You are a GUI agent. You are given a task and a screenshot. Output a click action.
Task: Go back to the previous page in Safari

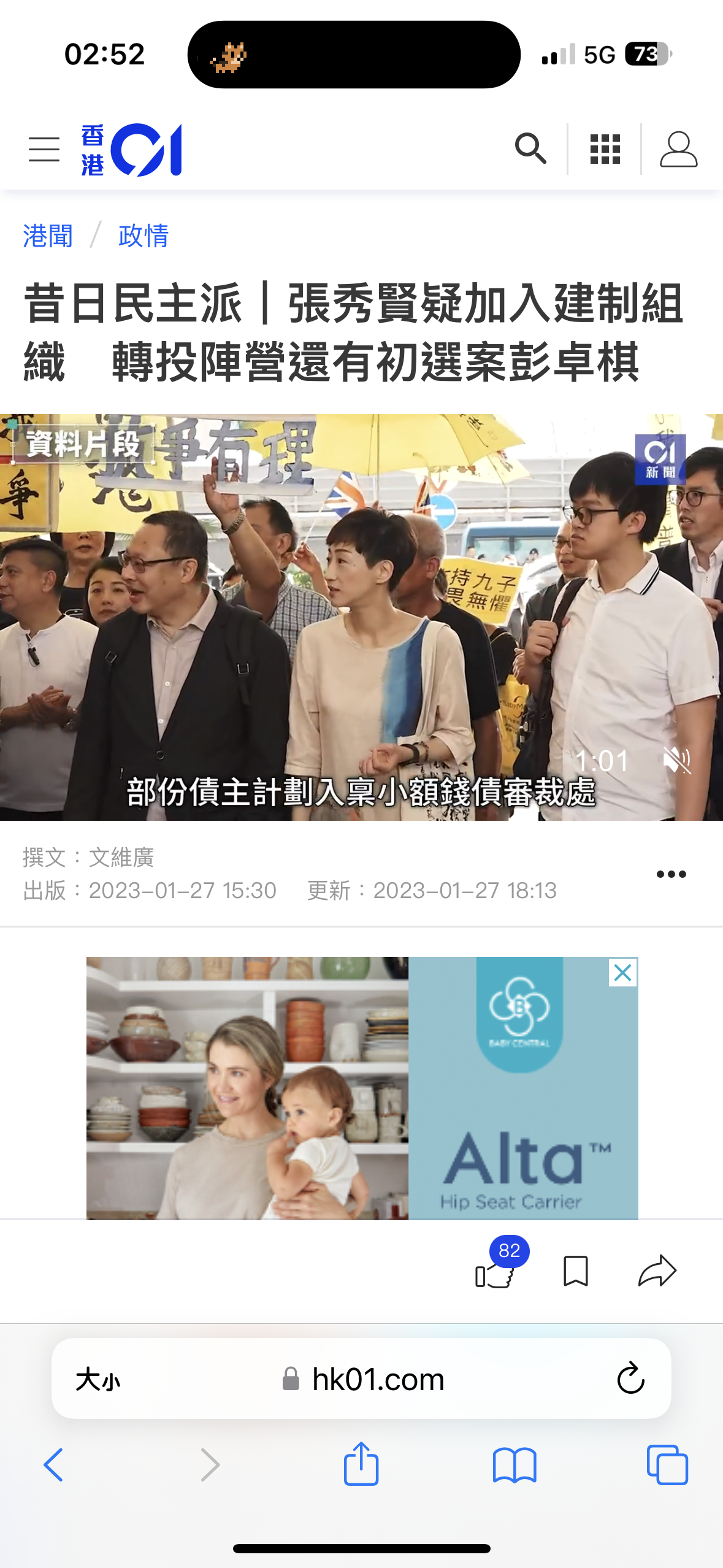point(53,1465)
